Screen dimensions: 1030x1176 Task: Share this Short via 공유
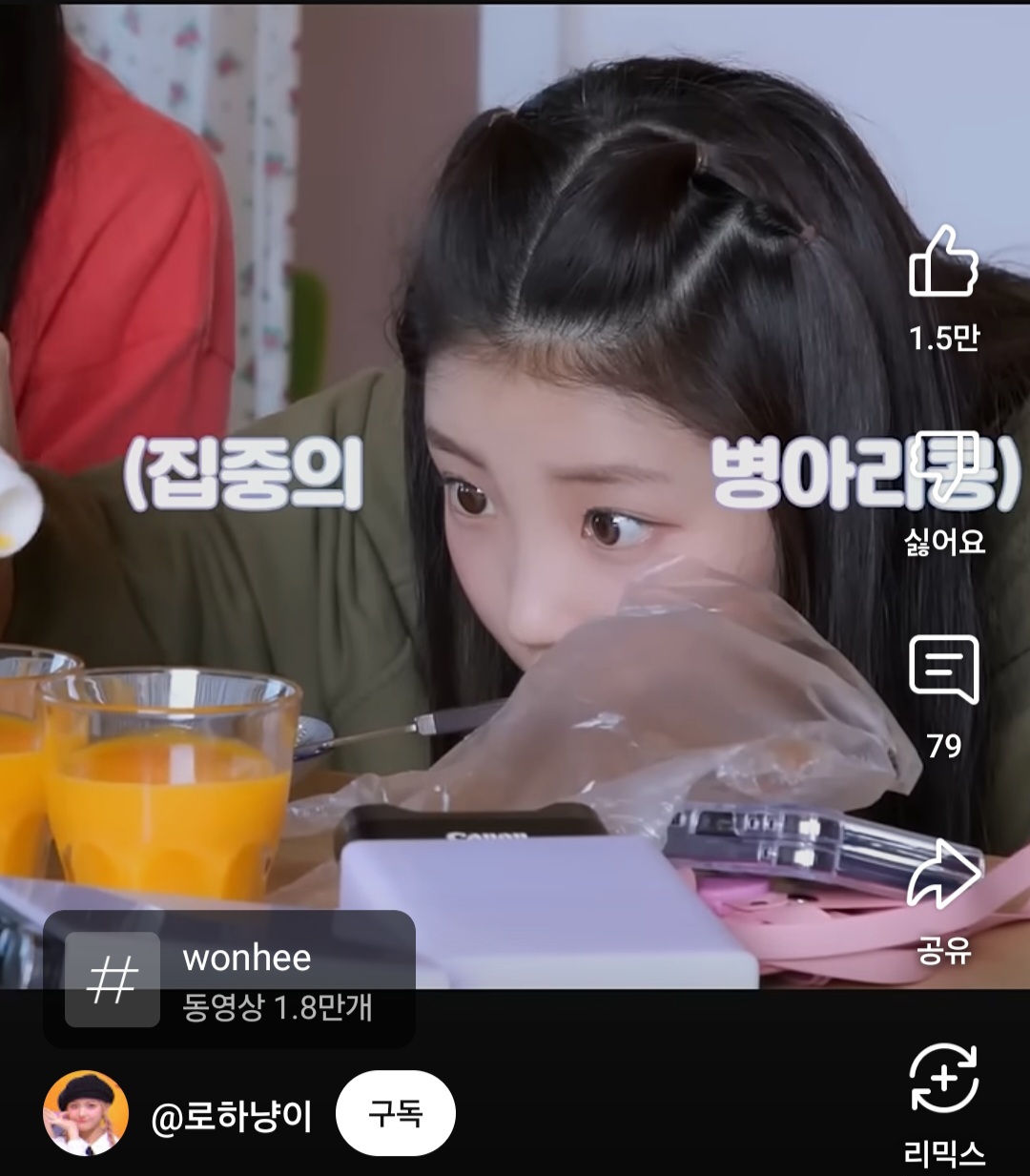click(943, 876)
